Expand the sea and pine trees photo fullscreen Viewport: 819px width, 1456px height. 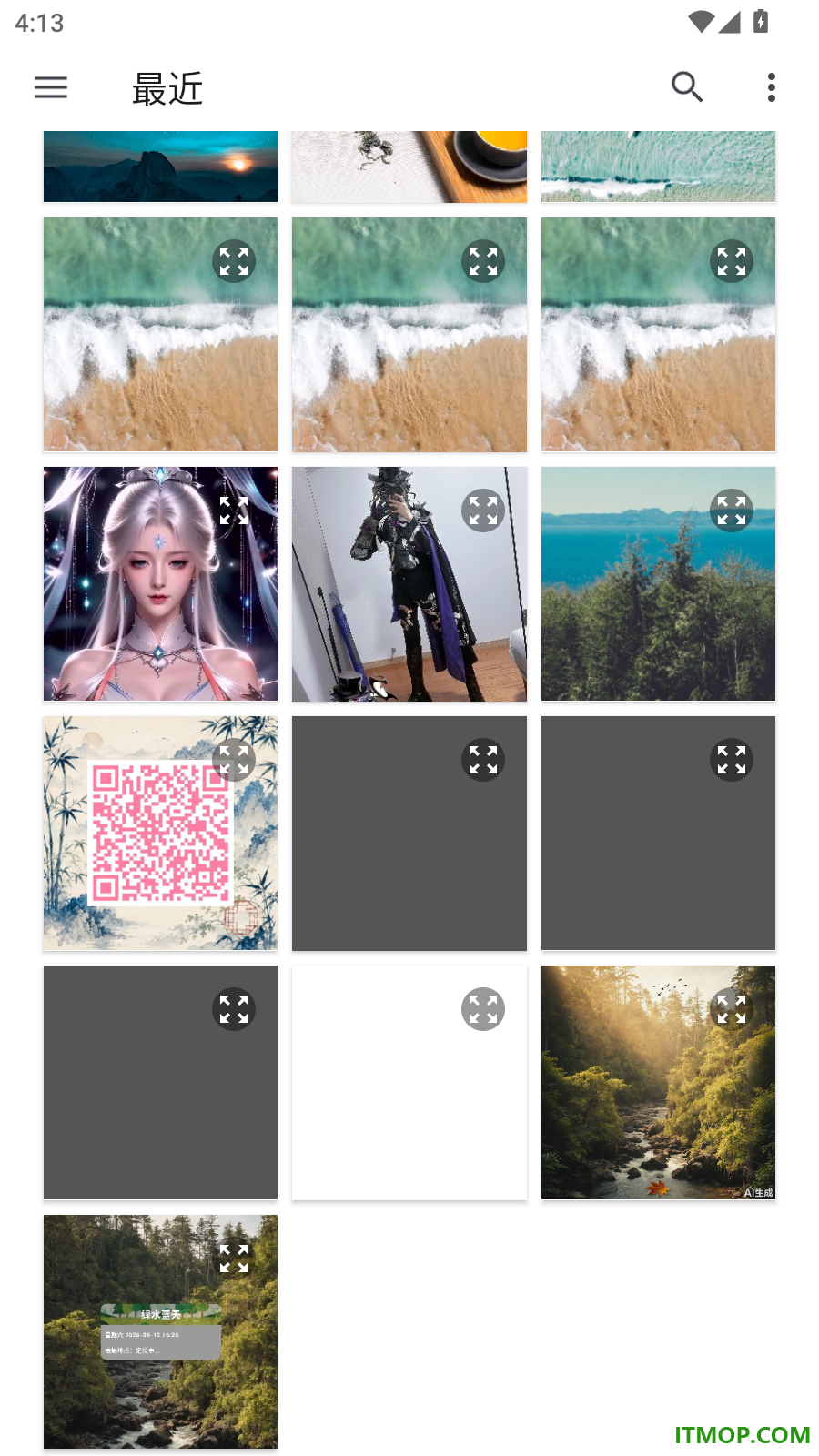pos(732,511)
